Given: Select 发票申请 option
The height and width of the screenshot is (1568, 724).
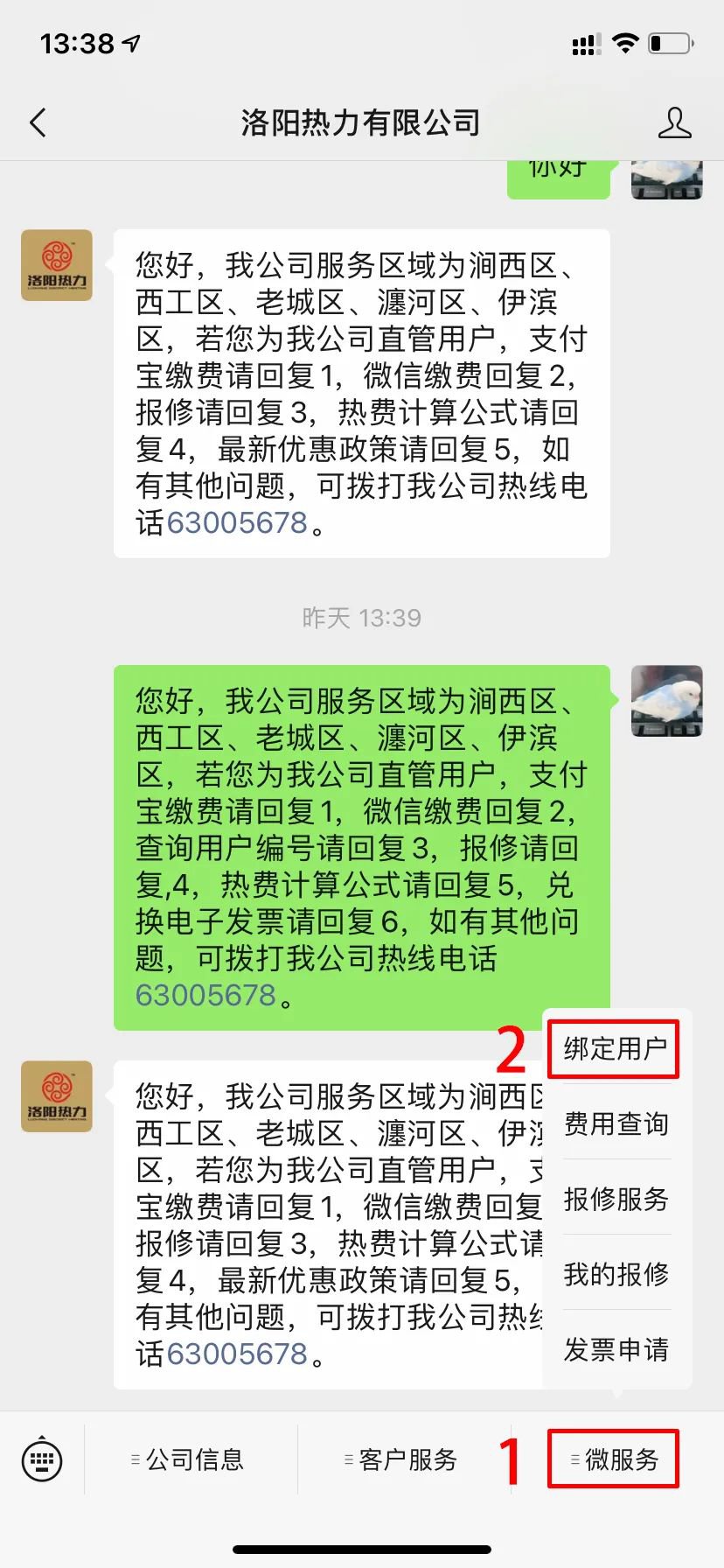Looking at the screenshot, I should (616, 1349).
